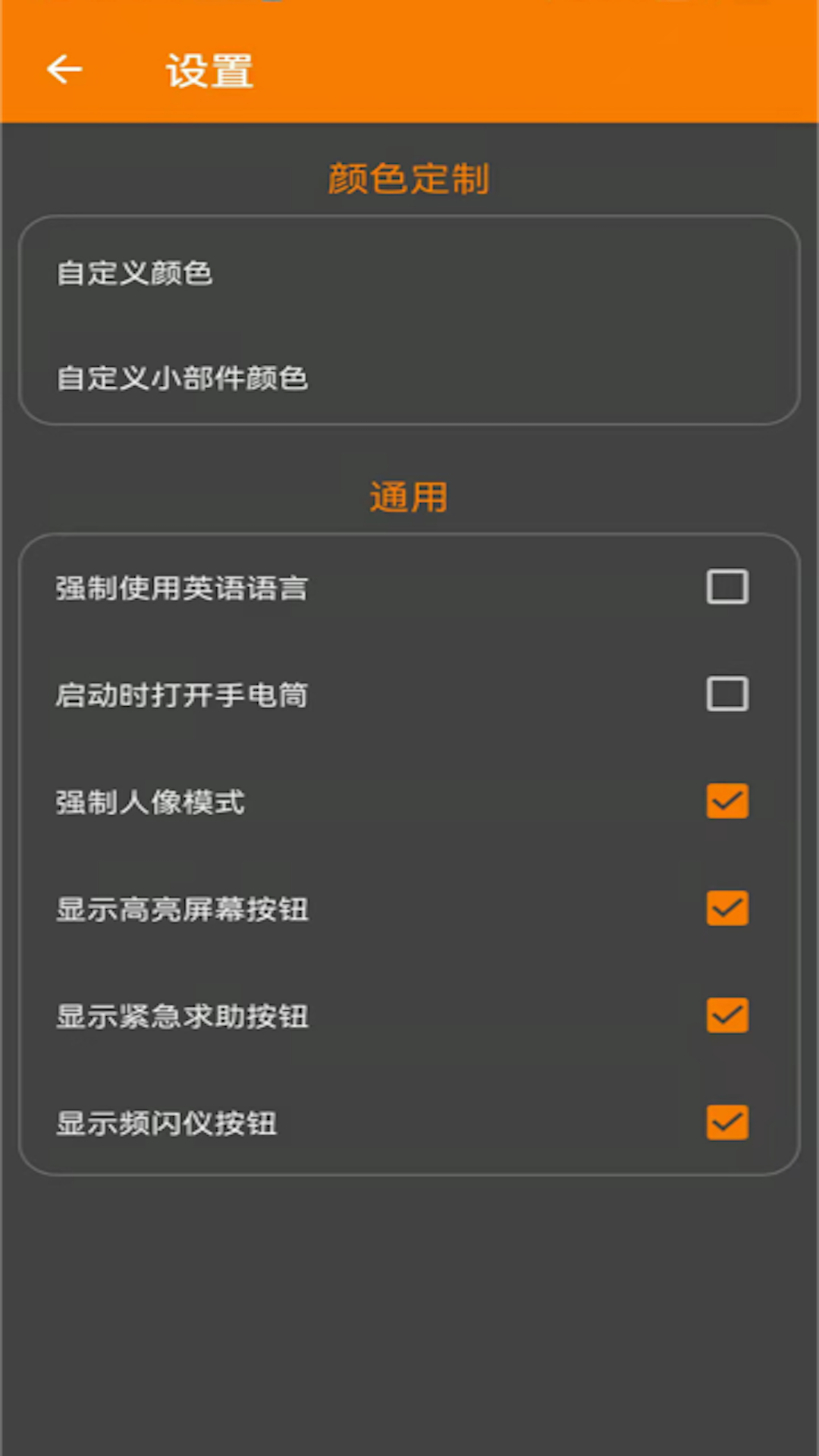Image resolution: width=819 pixels, height=1456 pixels.
Task: Open 自定义颜色 setting
Action: [135, 273]
